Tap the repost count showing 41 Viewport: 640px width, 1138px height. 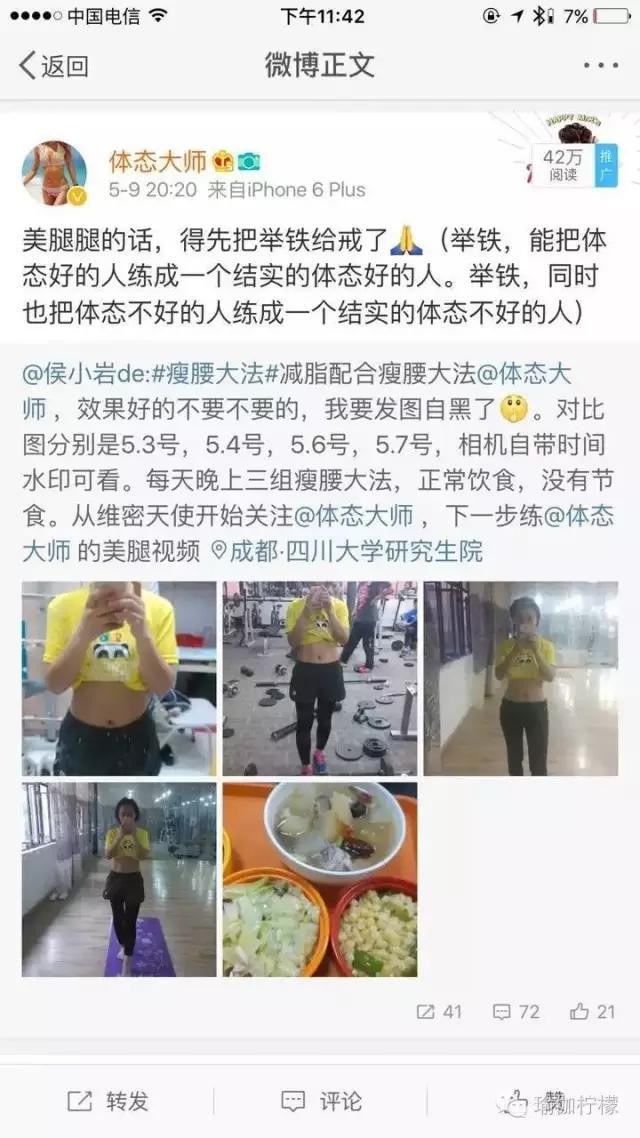click(x=439, y=1011)
